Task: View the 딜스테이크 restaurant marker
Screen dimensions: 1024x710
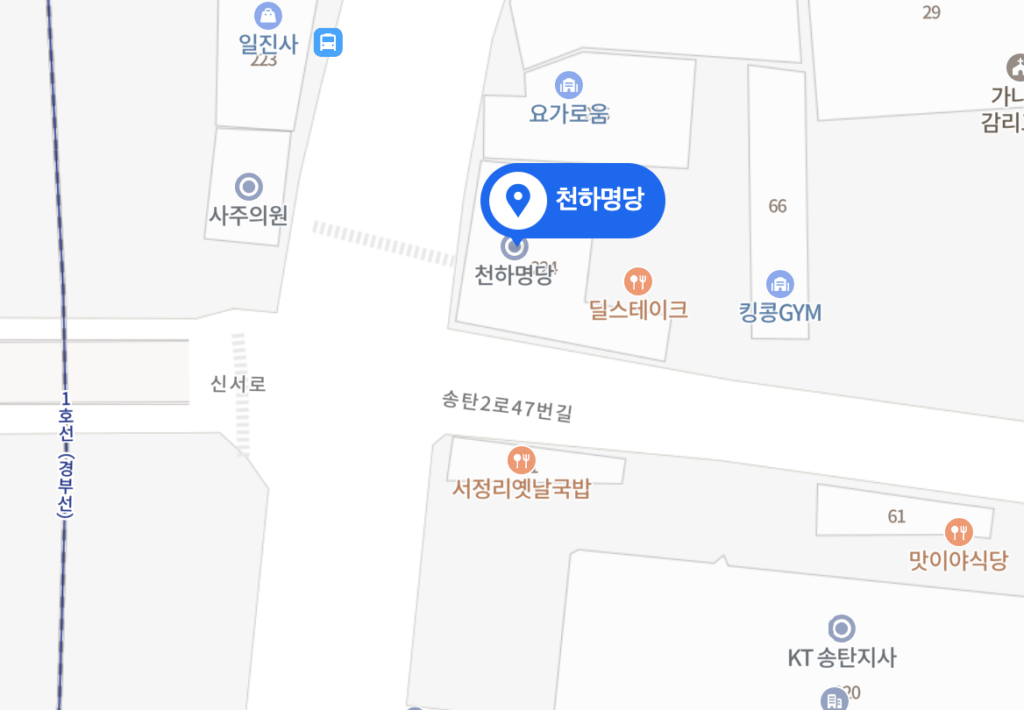Action: point(637,281)
